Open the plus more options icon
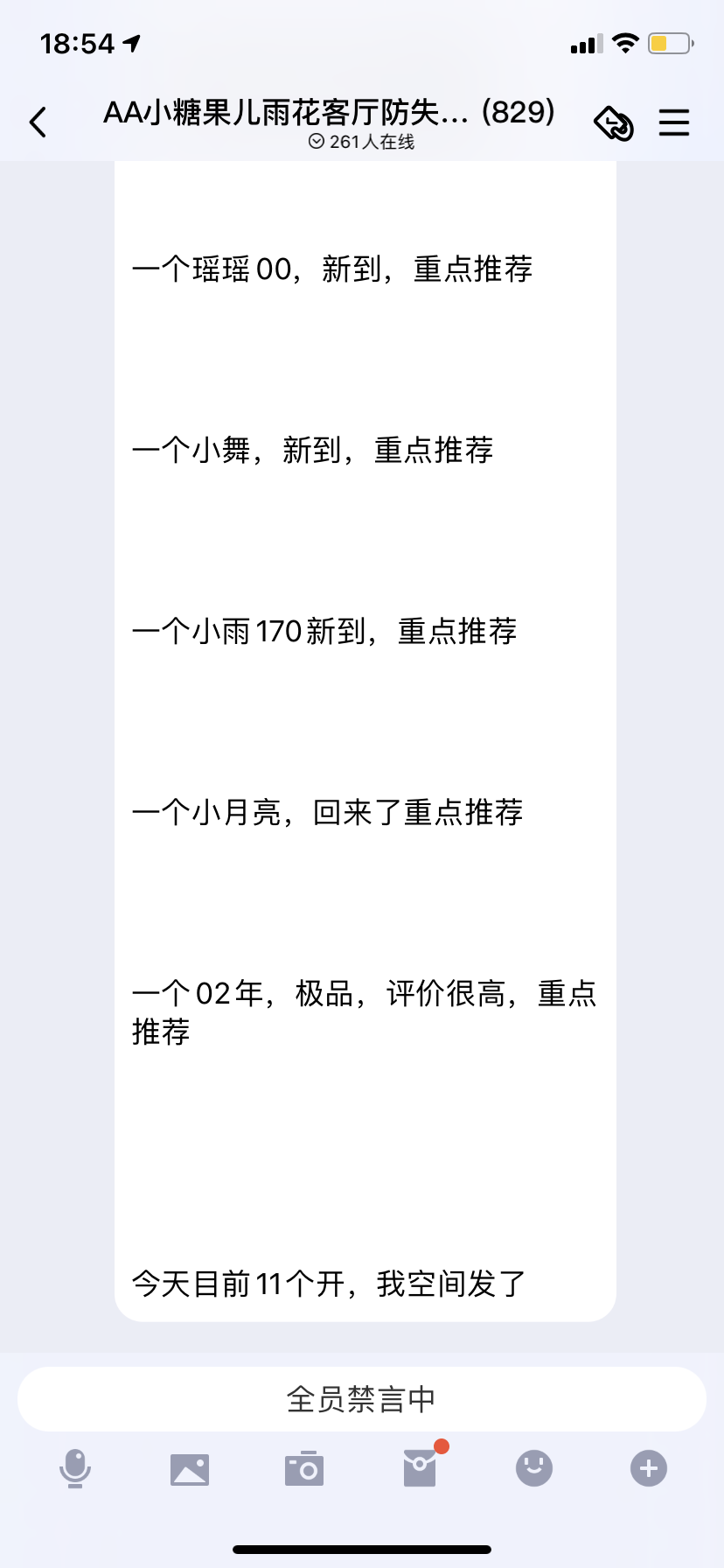This screenshot has height=1568, width=724. point(649,1468)
